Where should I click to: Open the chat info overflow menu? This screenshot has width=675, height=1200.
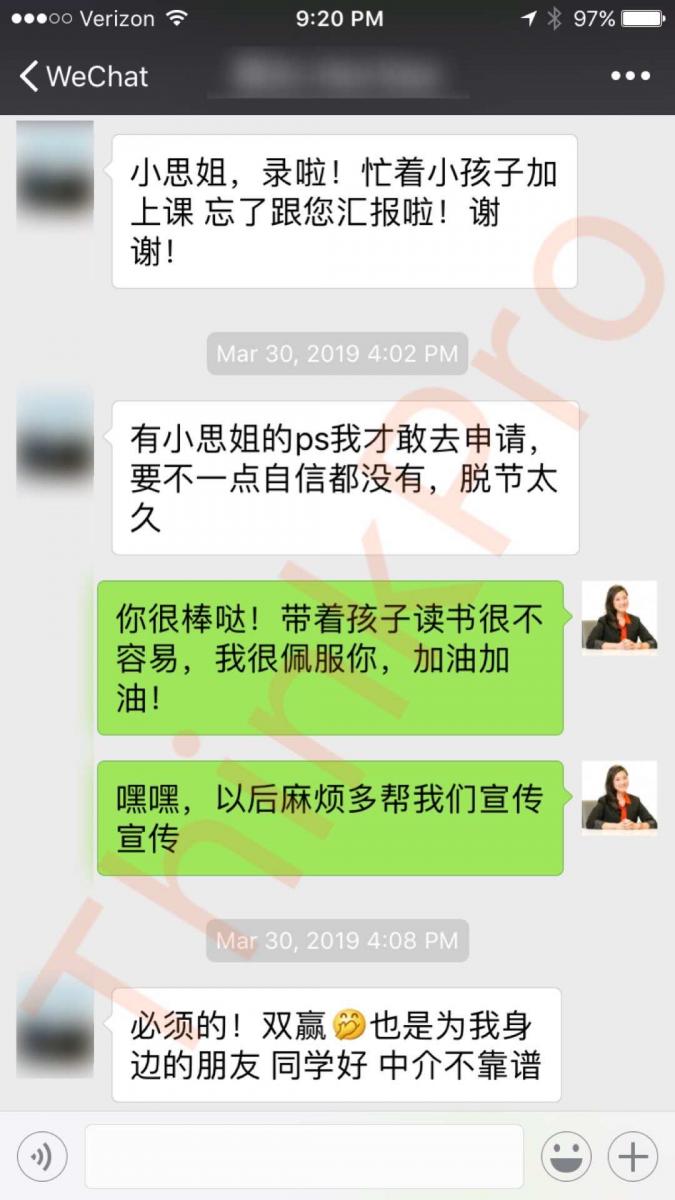click(630, 76)
